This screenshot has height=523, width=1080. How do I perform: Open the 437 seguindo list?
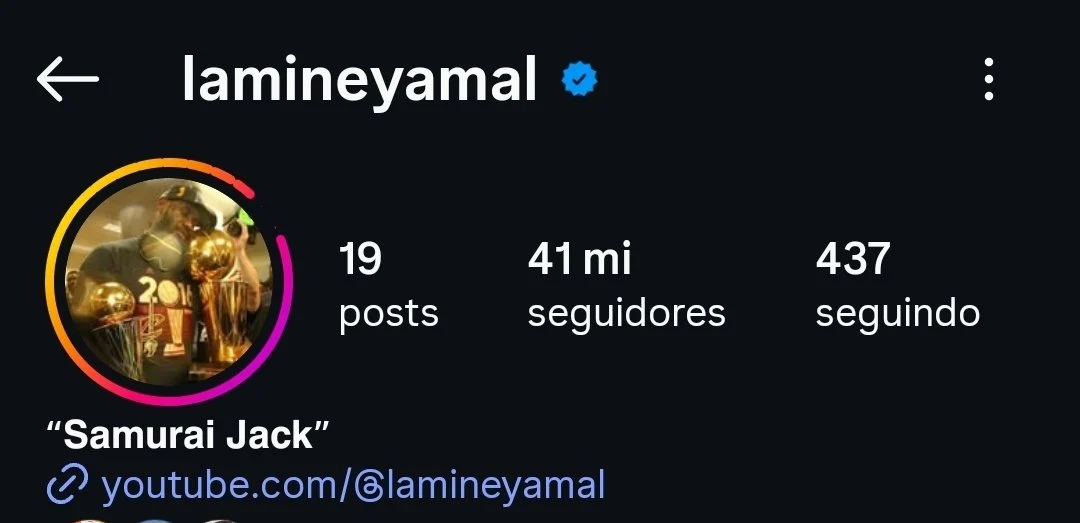[897, 285]
